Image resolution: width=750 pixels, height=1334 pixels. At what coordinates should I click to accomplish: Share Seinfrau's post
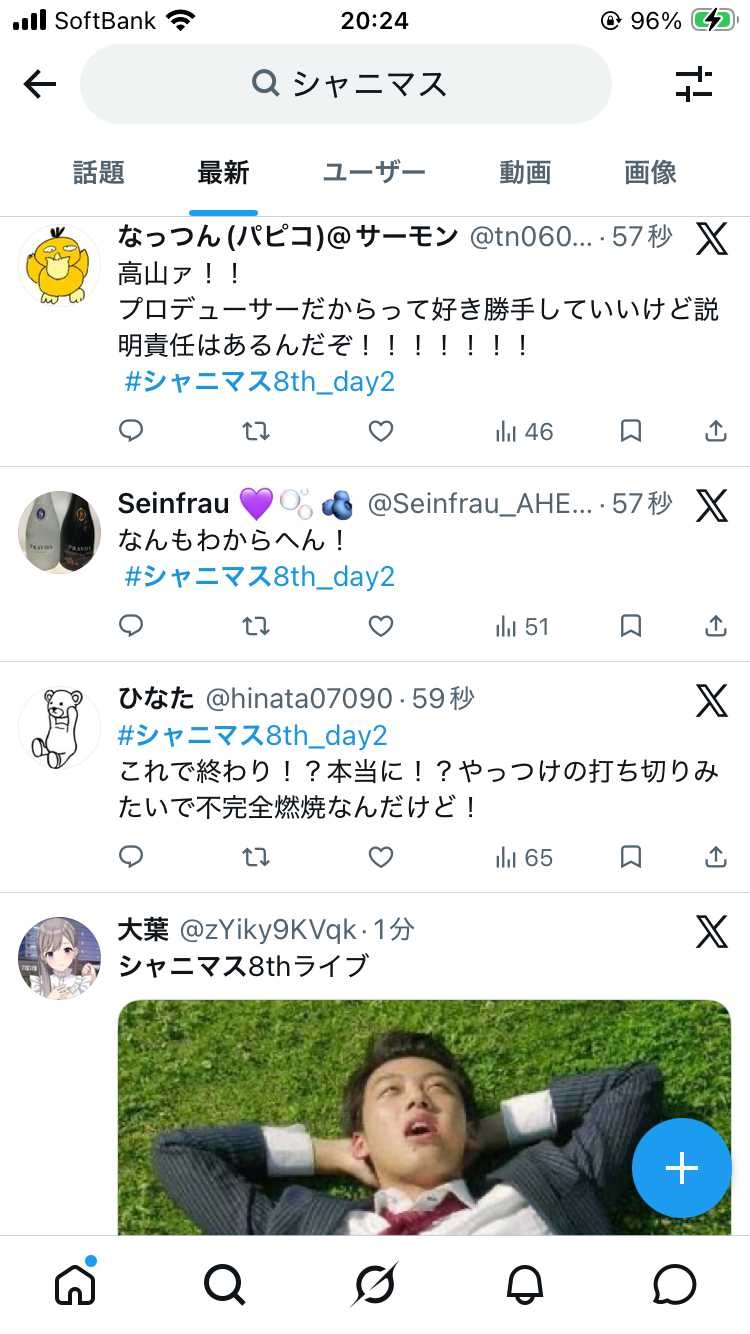pos(716,626)
